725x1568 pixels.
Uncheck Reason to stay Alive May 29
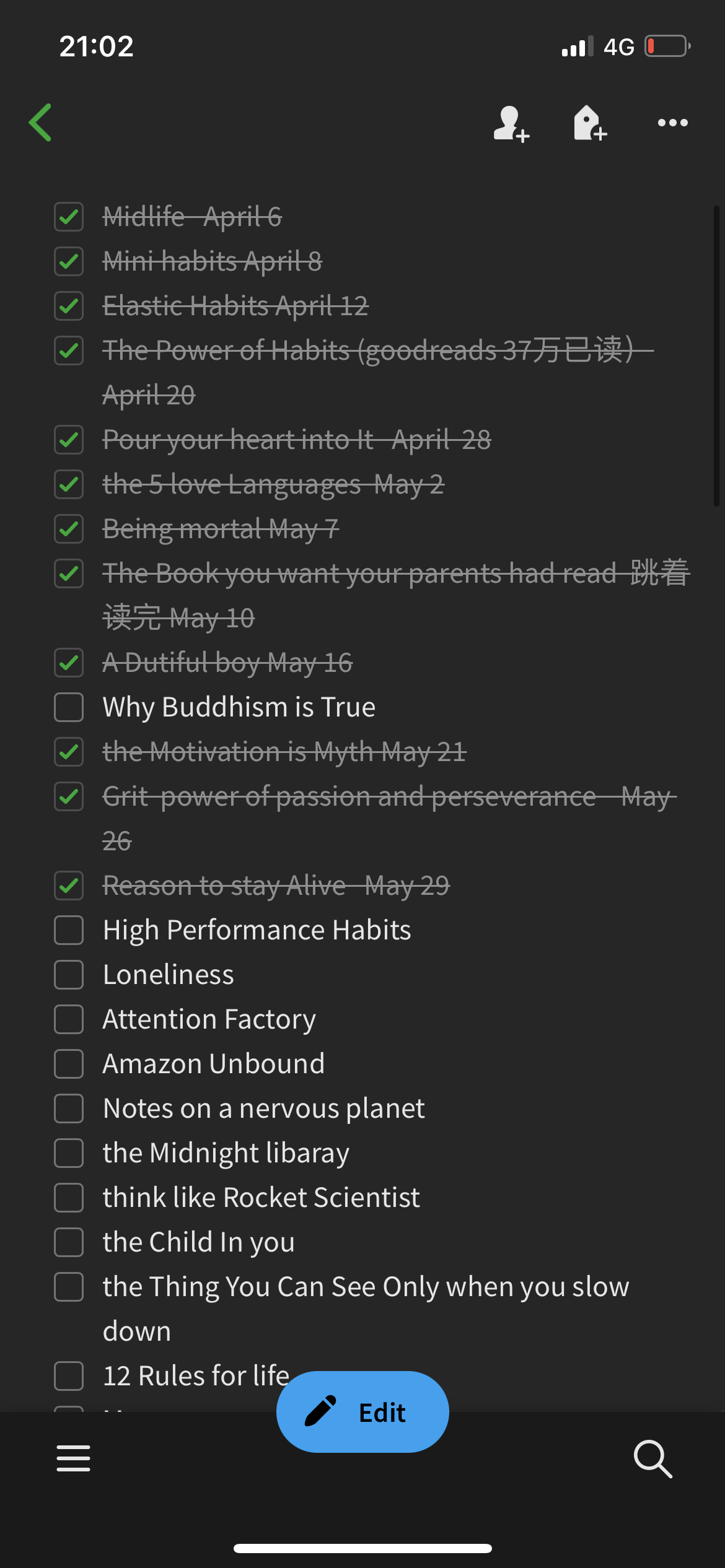click(x=69, y=886)
